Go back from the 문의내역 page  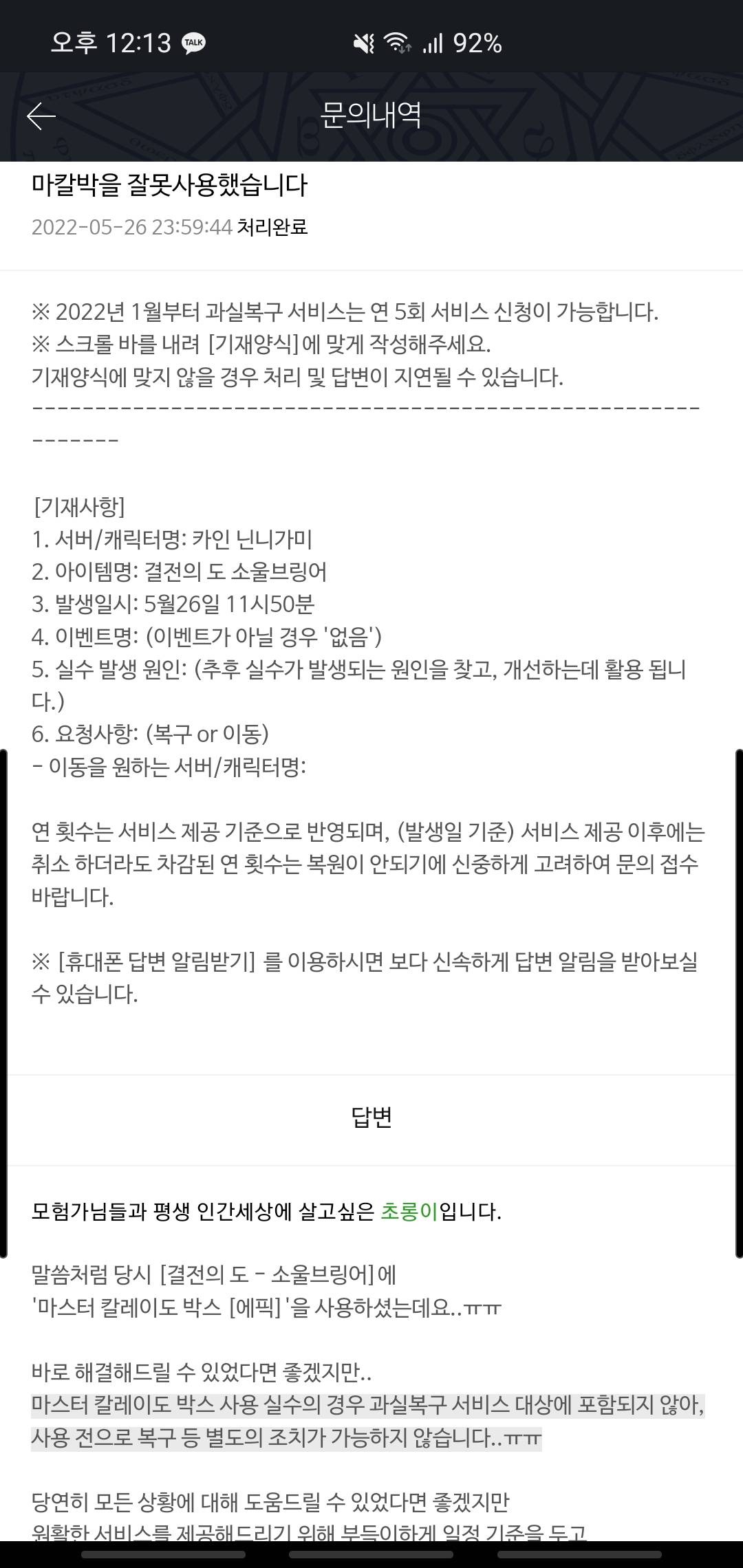(x=41, y=116)
